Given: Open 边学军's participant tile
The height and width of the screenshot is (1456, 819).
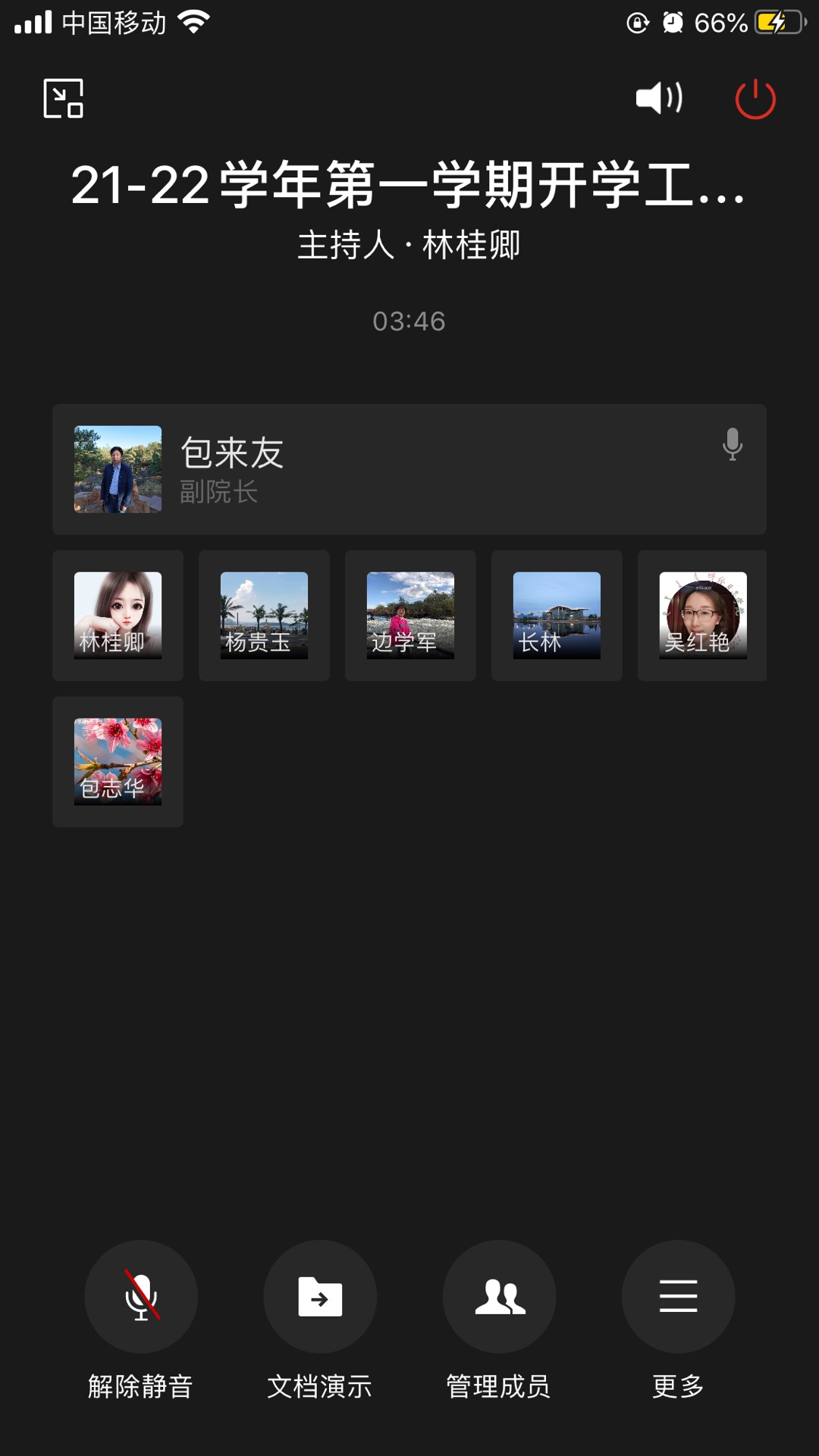Looking at the screenshot, I should pyautogui.click(x=410, y=615).
